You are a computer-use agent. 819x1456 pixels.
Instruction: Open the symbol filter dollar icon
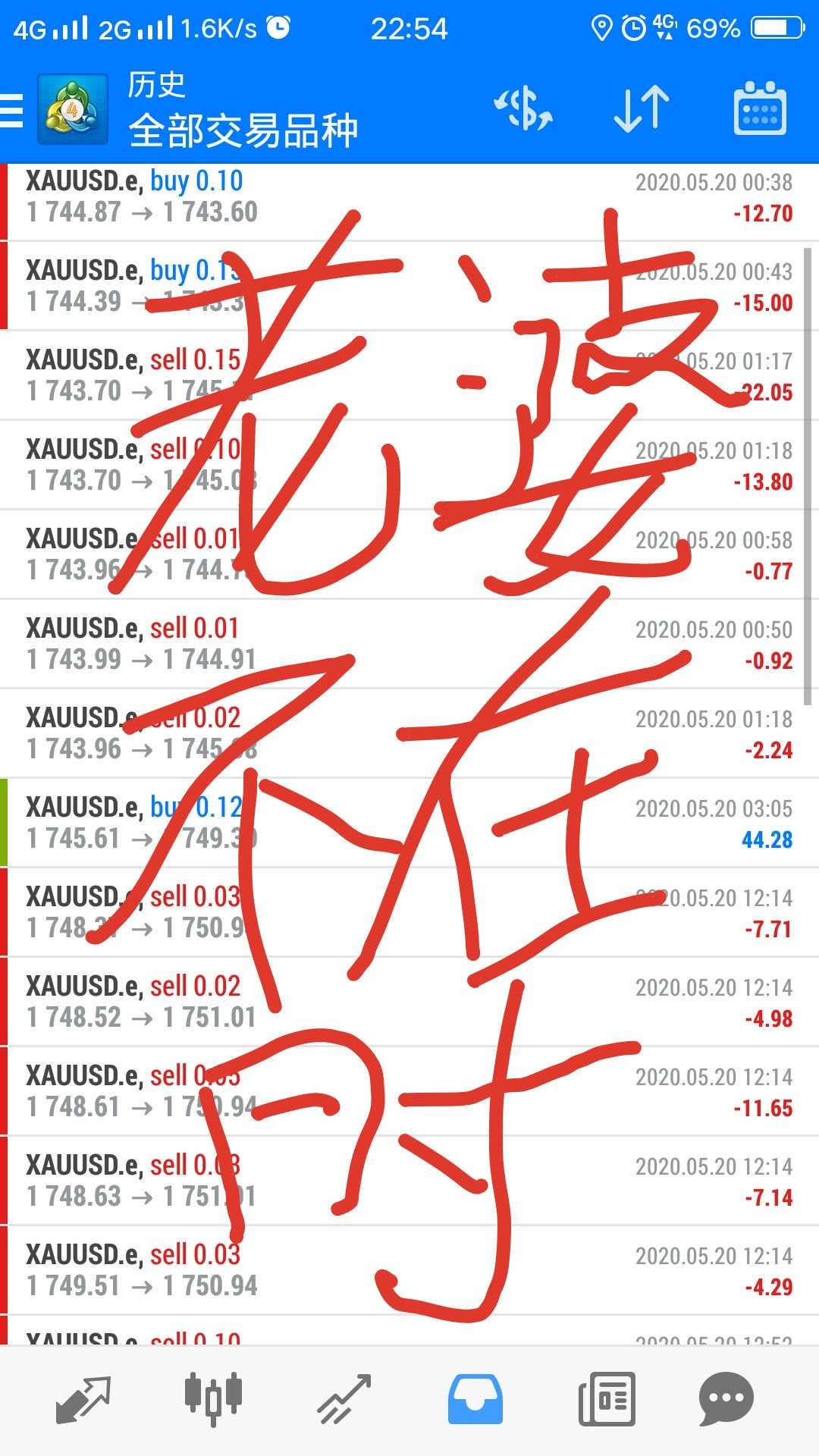[523, 109]
